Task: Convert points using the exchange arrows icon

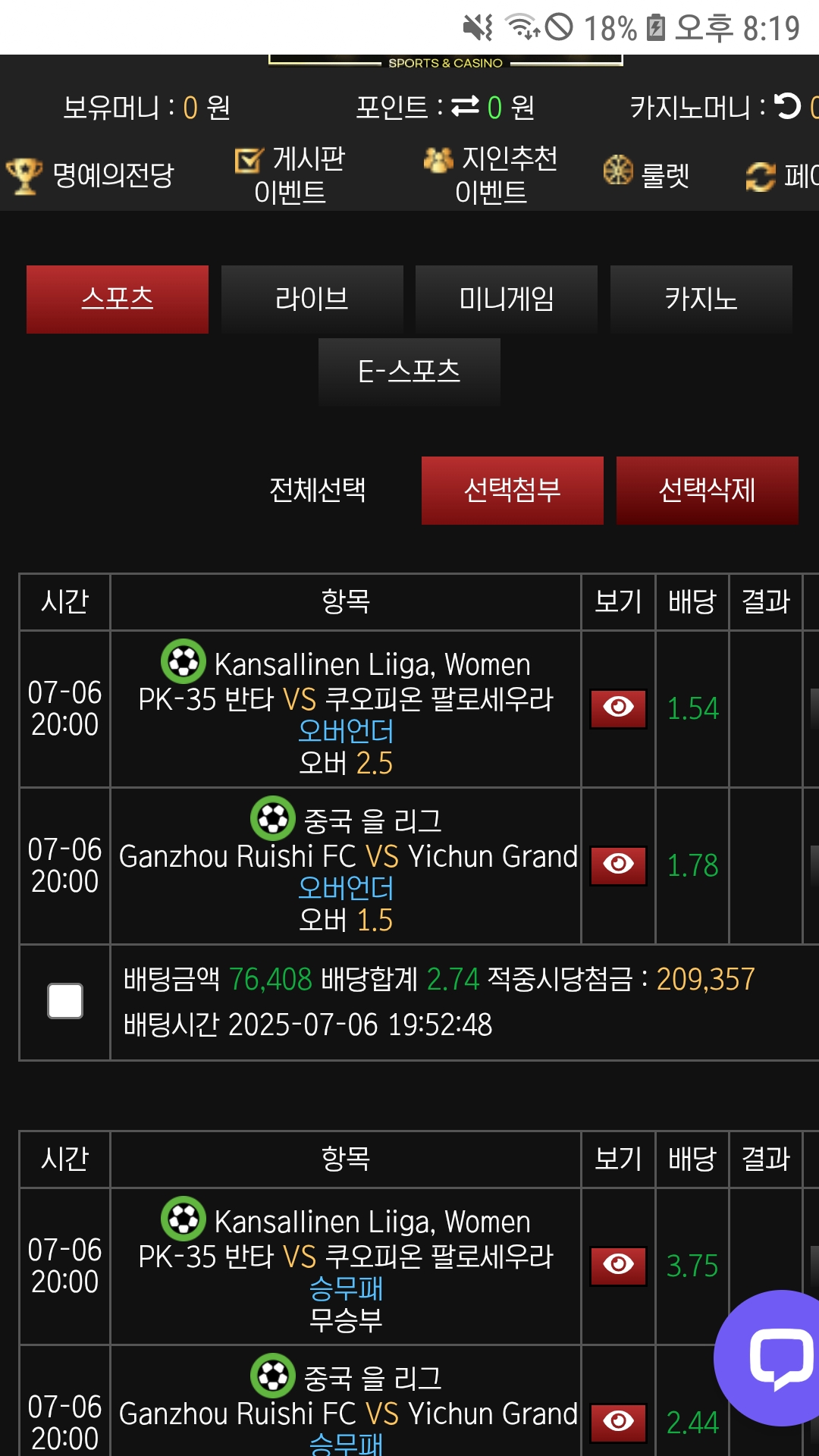Action: [x=465, y=106]
